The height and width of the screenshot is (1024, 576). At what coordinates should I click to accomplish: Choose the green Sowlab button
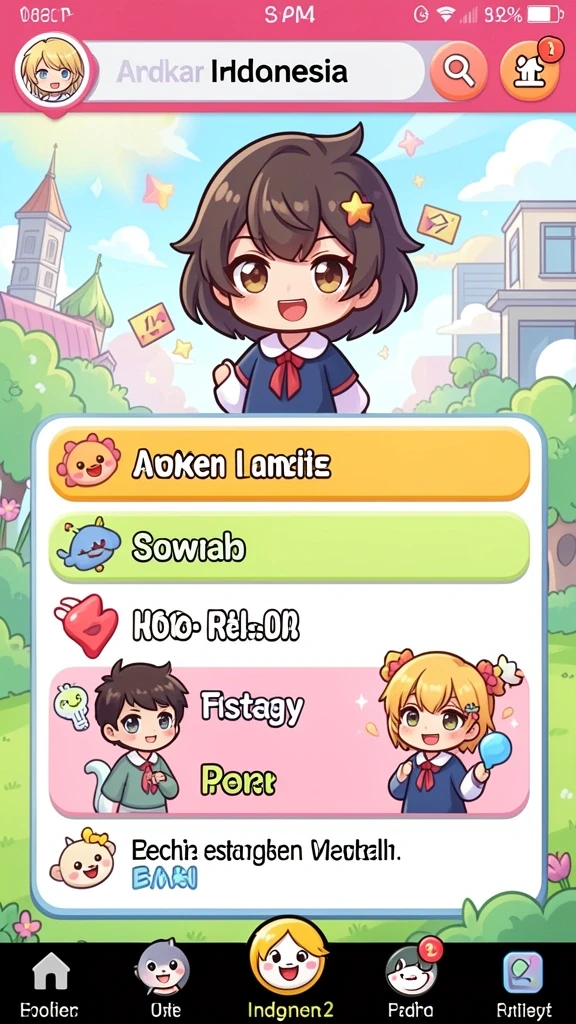click(289, 547)
